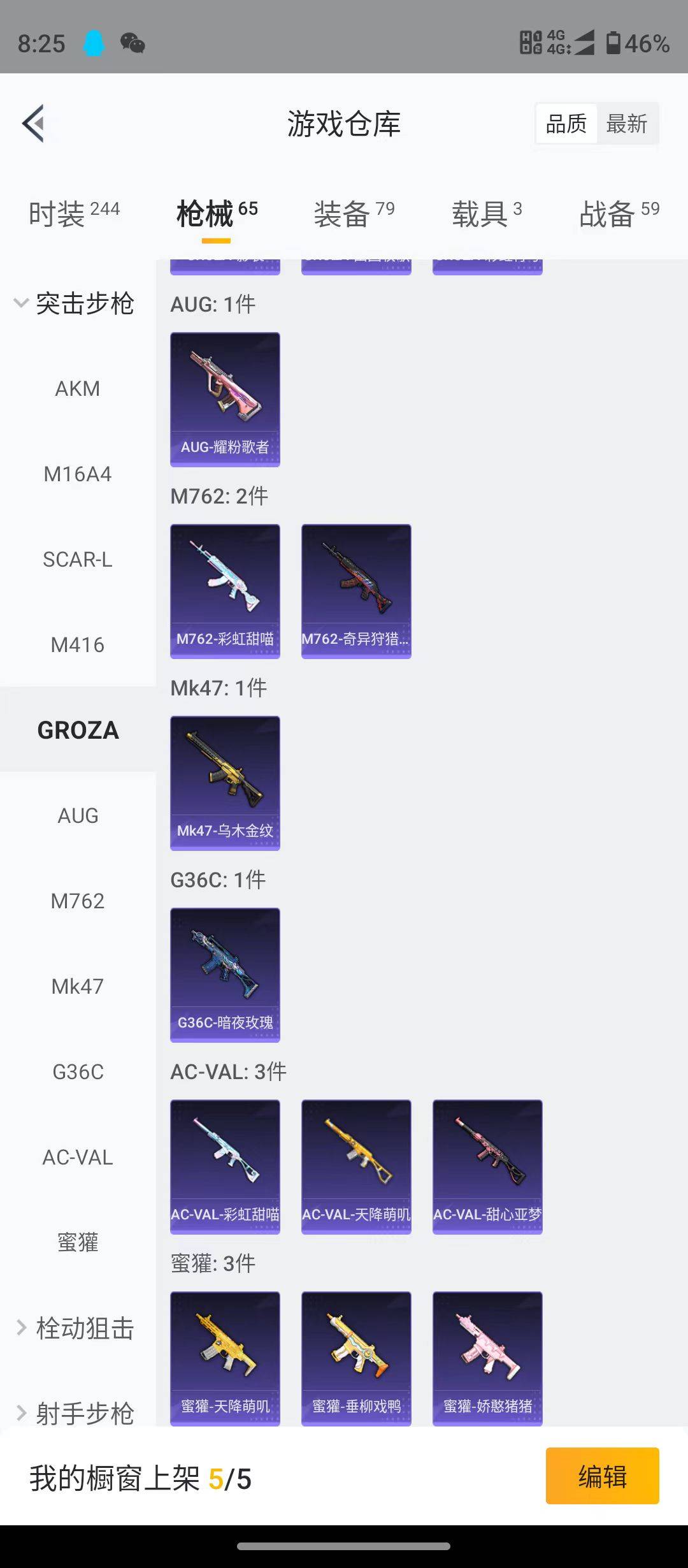Screen dimensions: 688x1568
Task: View the 蜜獾-垂柳戏鸭 skin
Action: 356,1358
